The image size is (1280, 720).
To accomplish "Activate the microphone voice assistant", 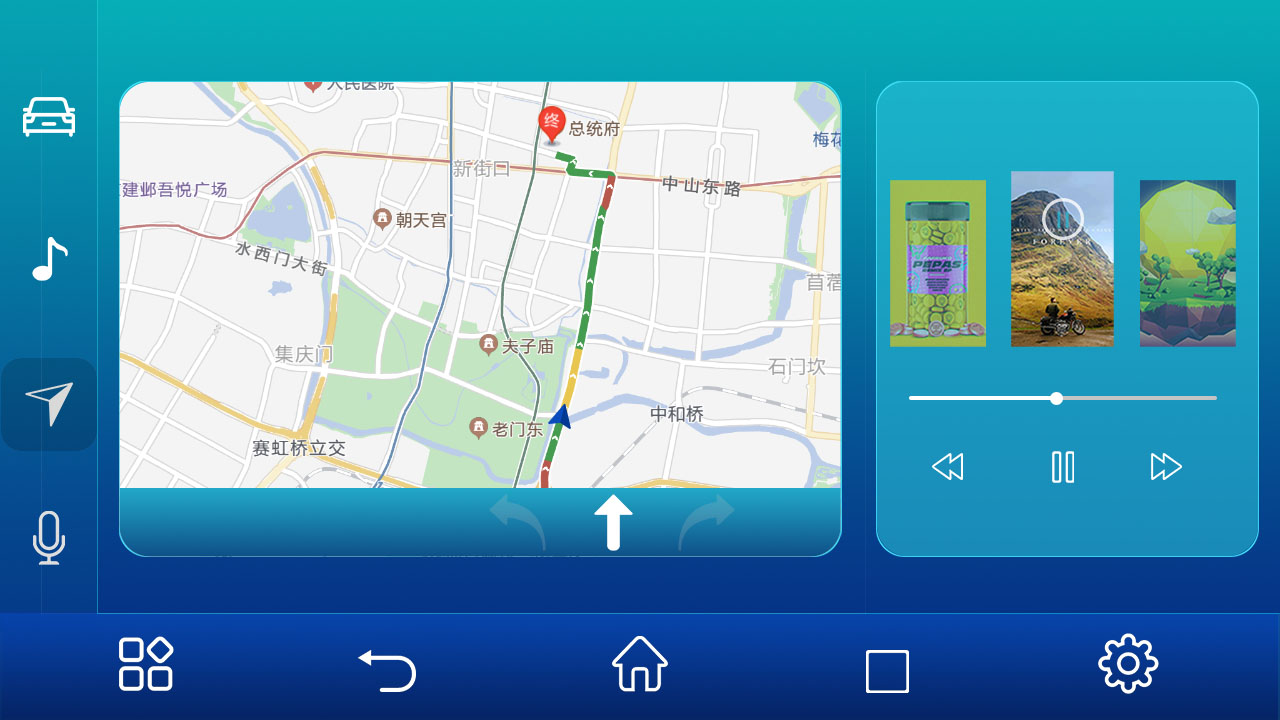I will (49, 537).
